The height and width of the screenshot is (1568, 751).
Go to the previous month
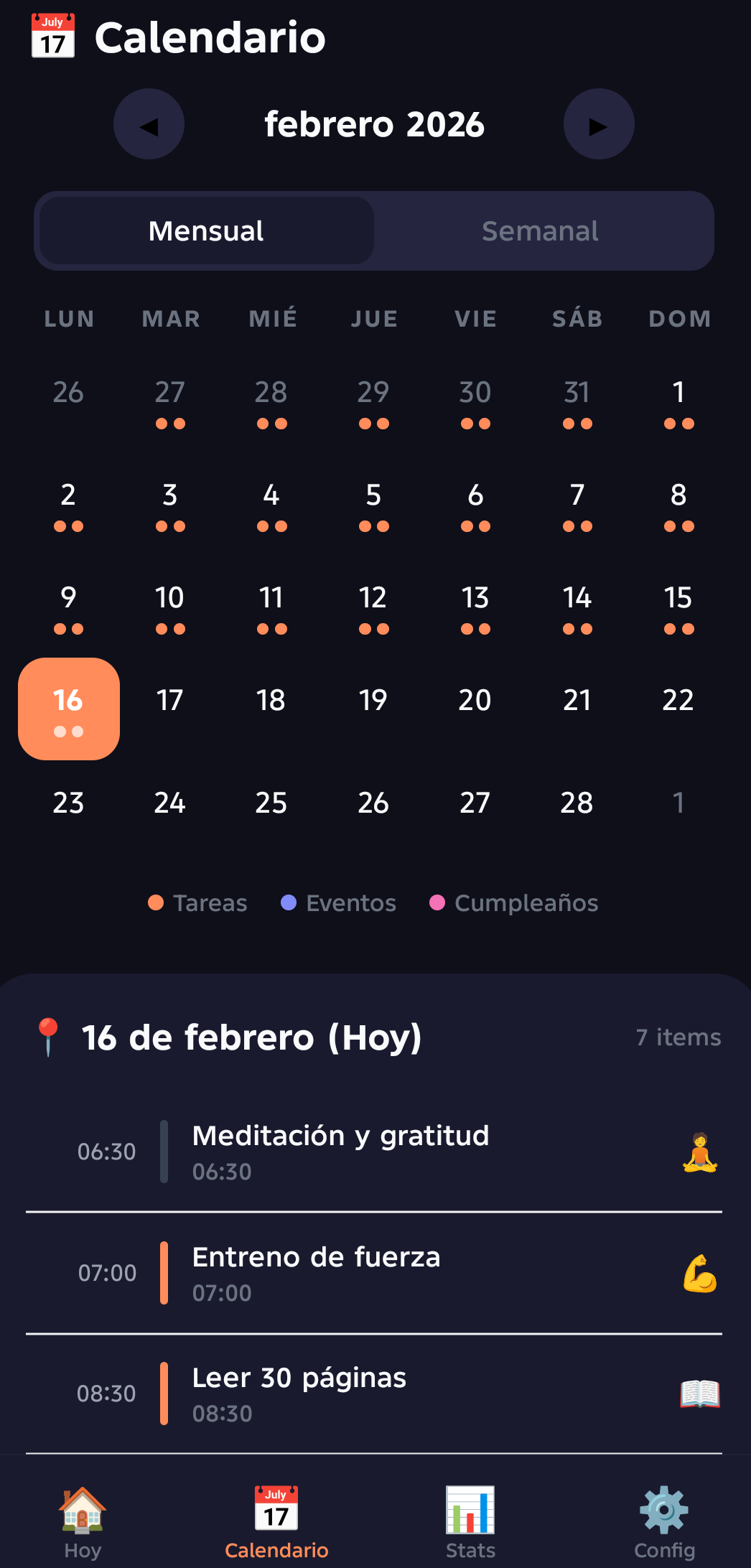click(149, 124)
